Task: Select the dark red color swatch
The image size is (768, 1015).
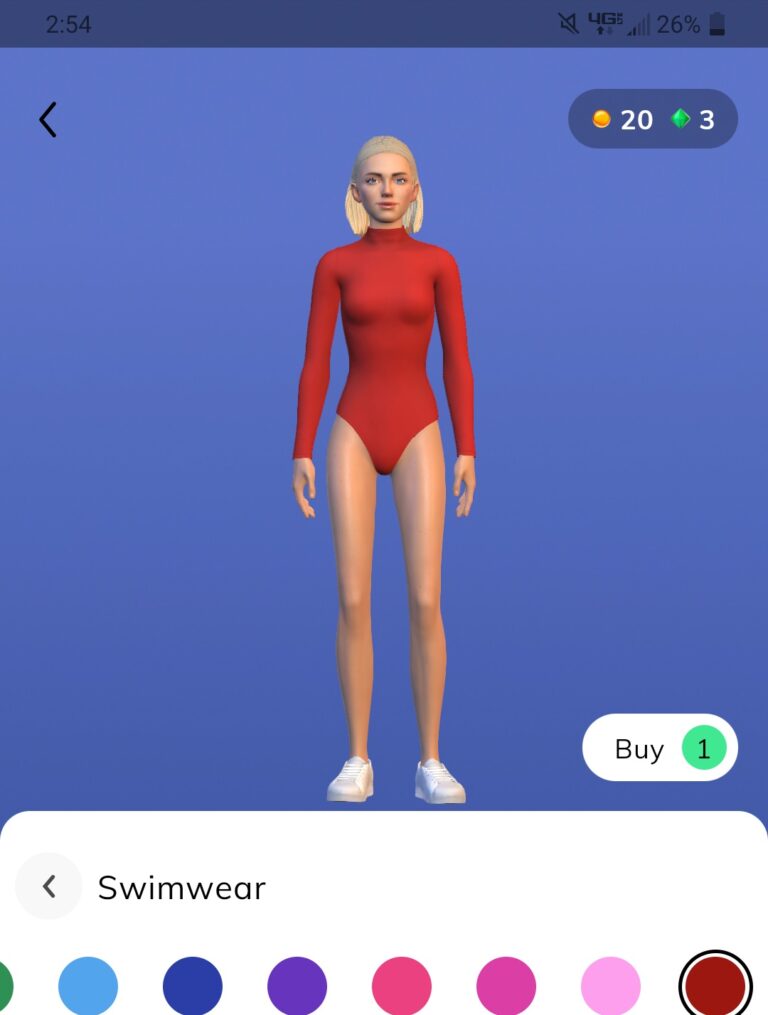Action: tap(715, 986)
